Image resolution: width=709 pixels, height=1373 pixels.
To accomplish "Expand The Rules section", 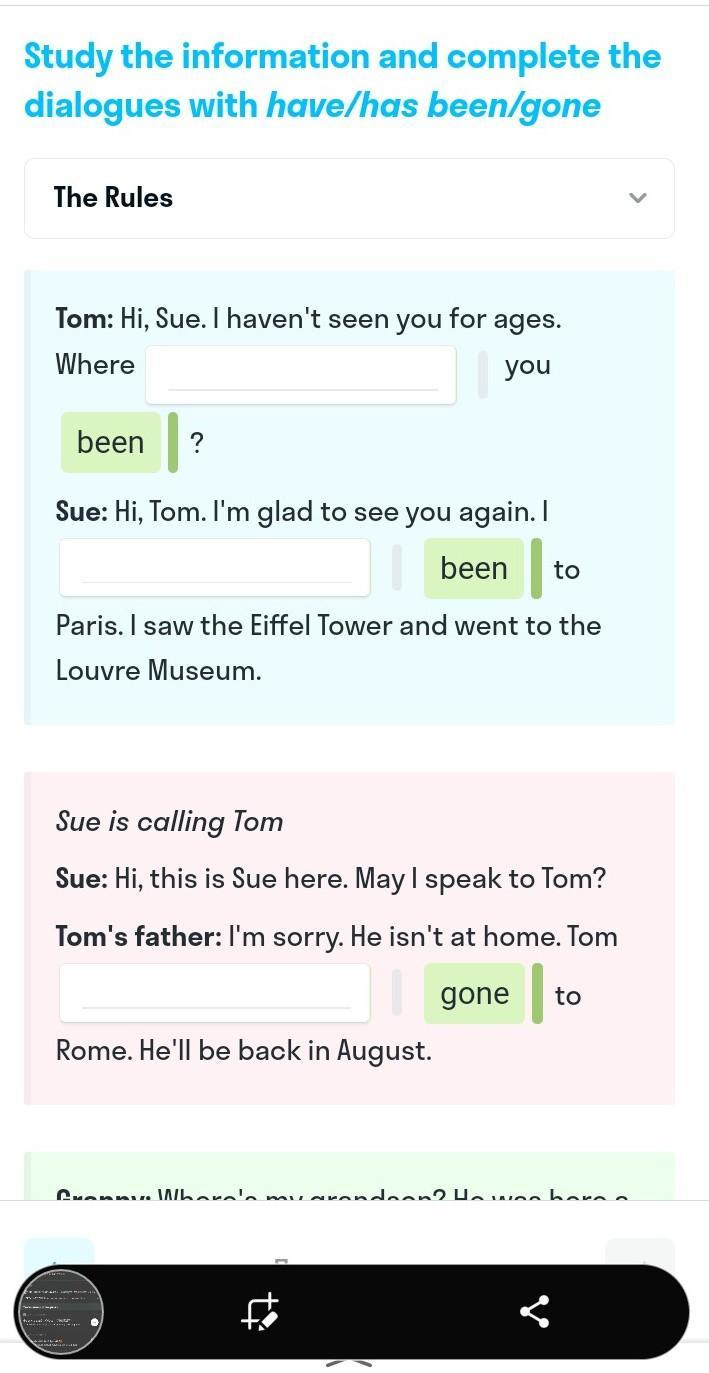I will pos(638,198).
